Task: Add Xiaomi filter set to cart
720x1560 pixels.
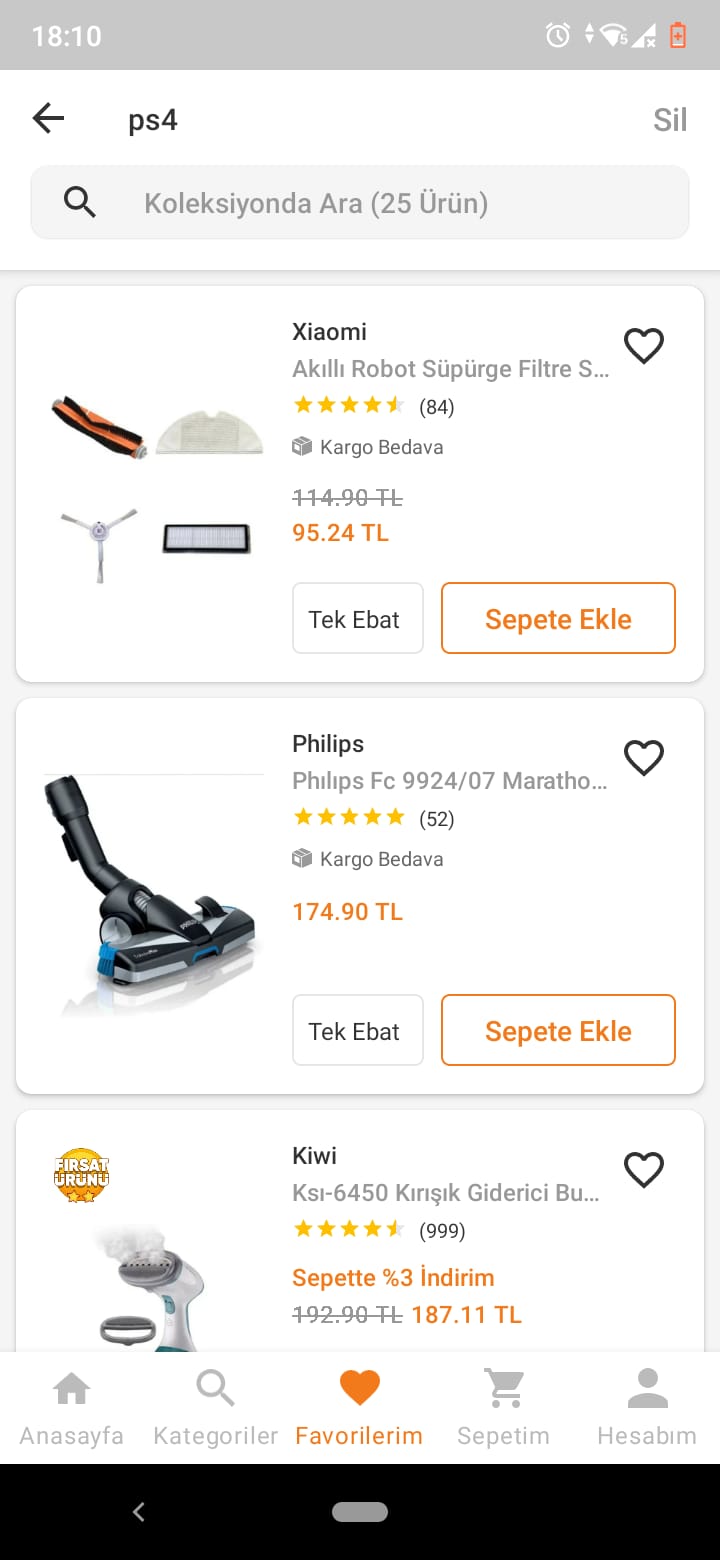Action: point(558,619)
